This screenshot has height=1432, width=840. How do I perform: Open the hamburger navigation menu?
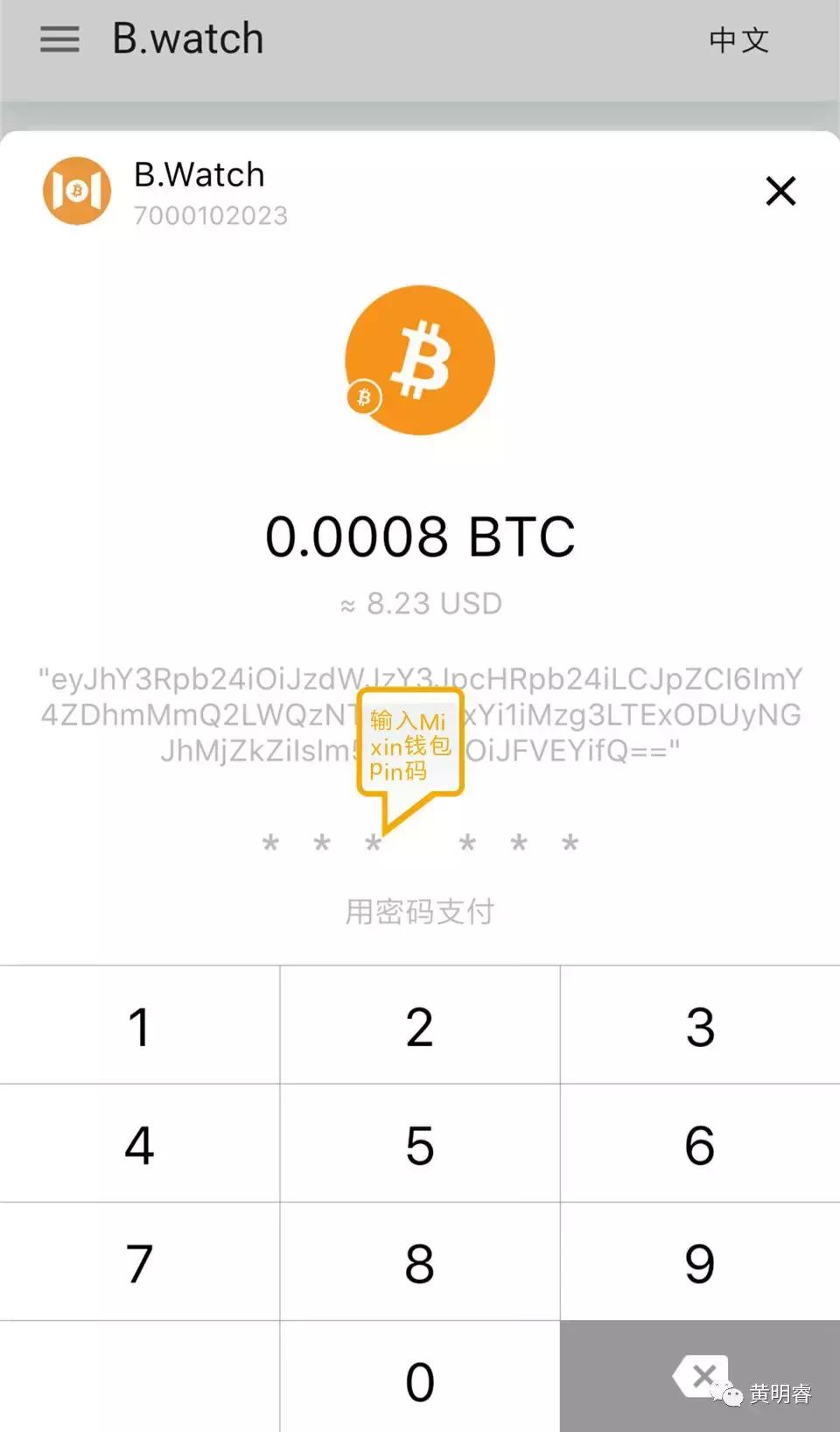pos(59,39)
